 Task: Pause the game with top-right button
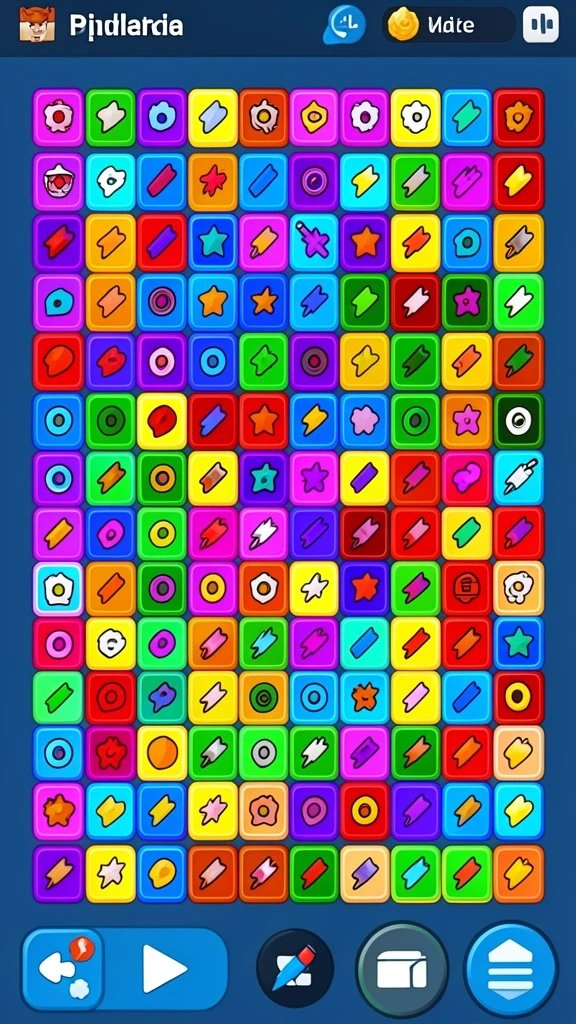(x=541, y=25)
